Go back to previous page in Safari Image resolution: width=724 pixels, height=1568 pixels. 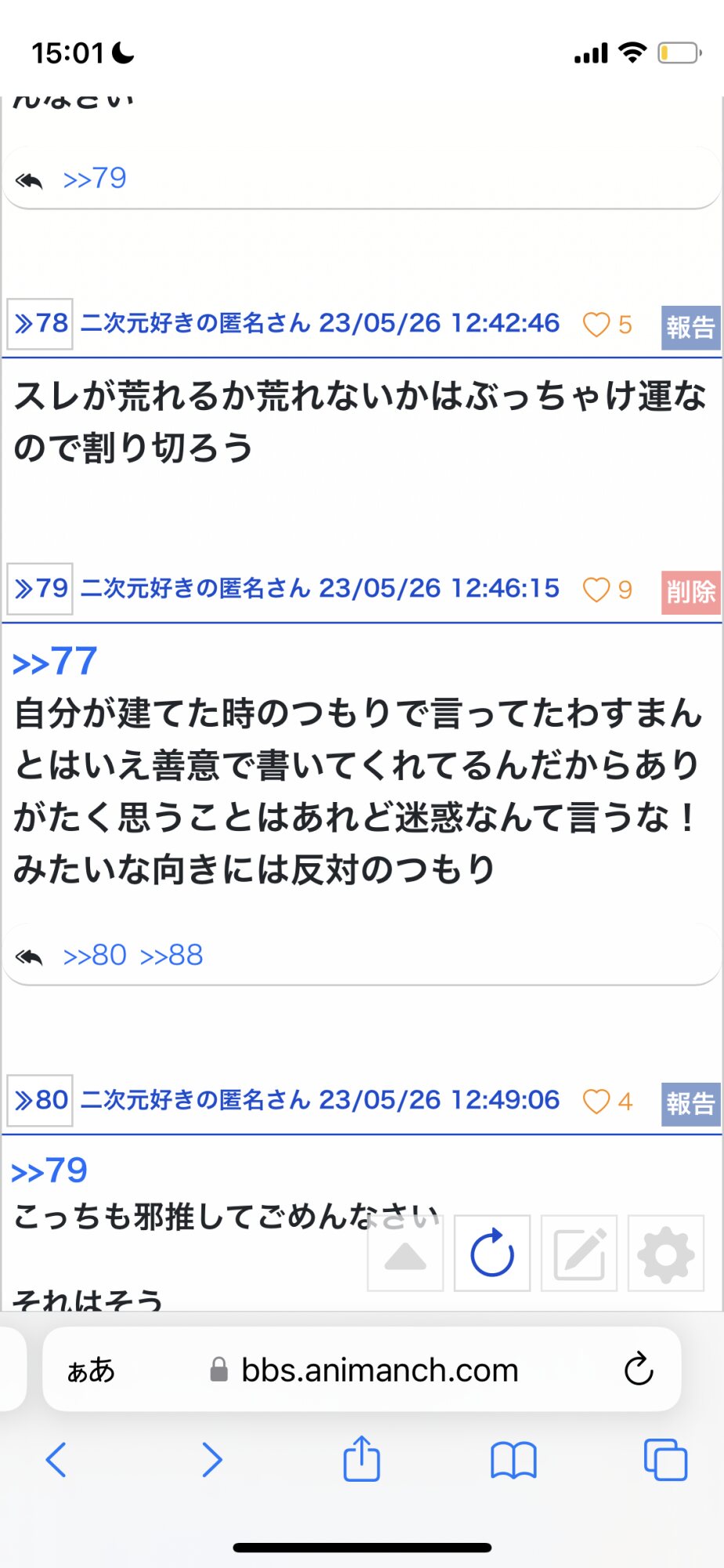[56, 1460]
